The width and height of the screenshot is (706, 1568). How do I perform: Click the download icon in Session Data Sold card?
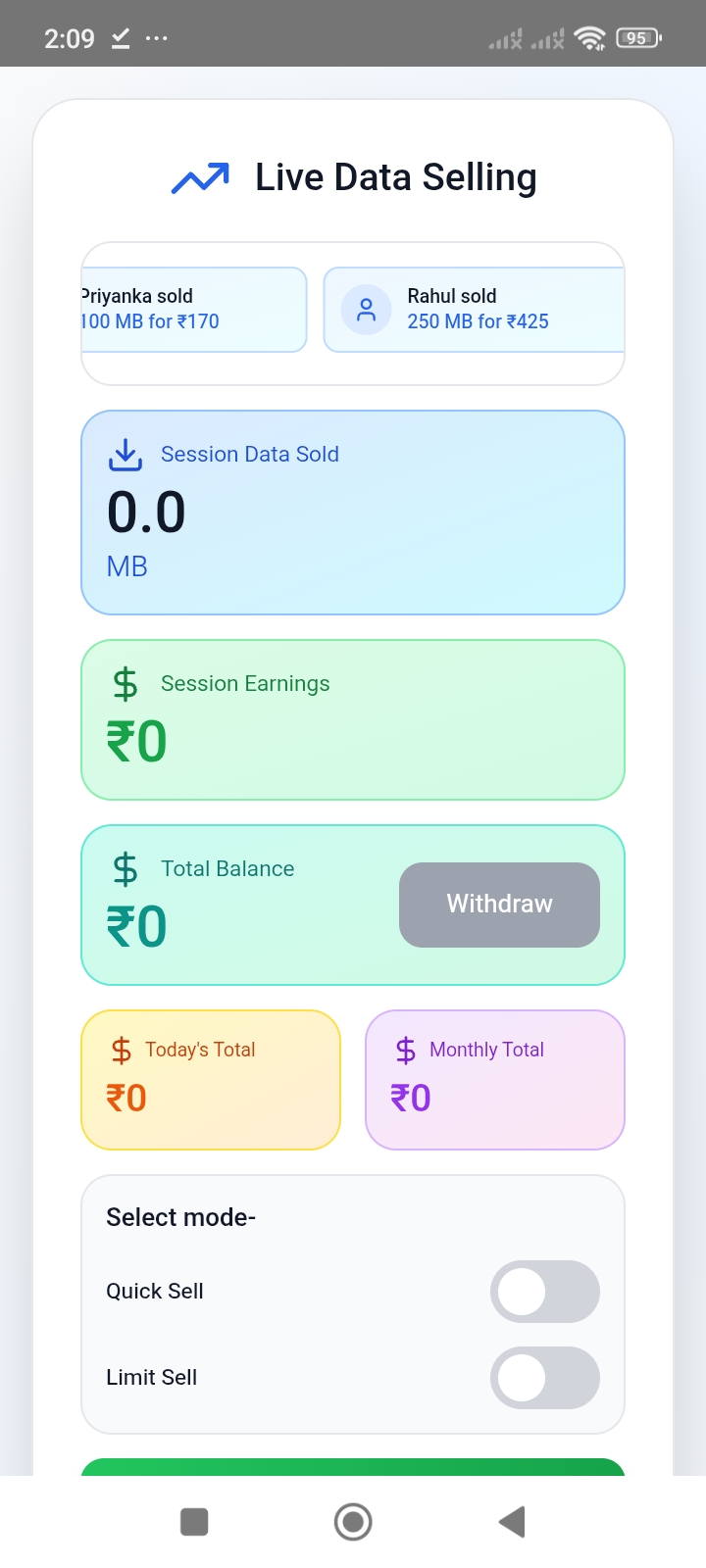(x=125, y=455)
